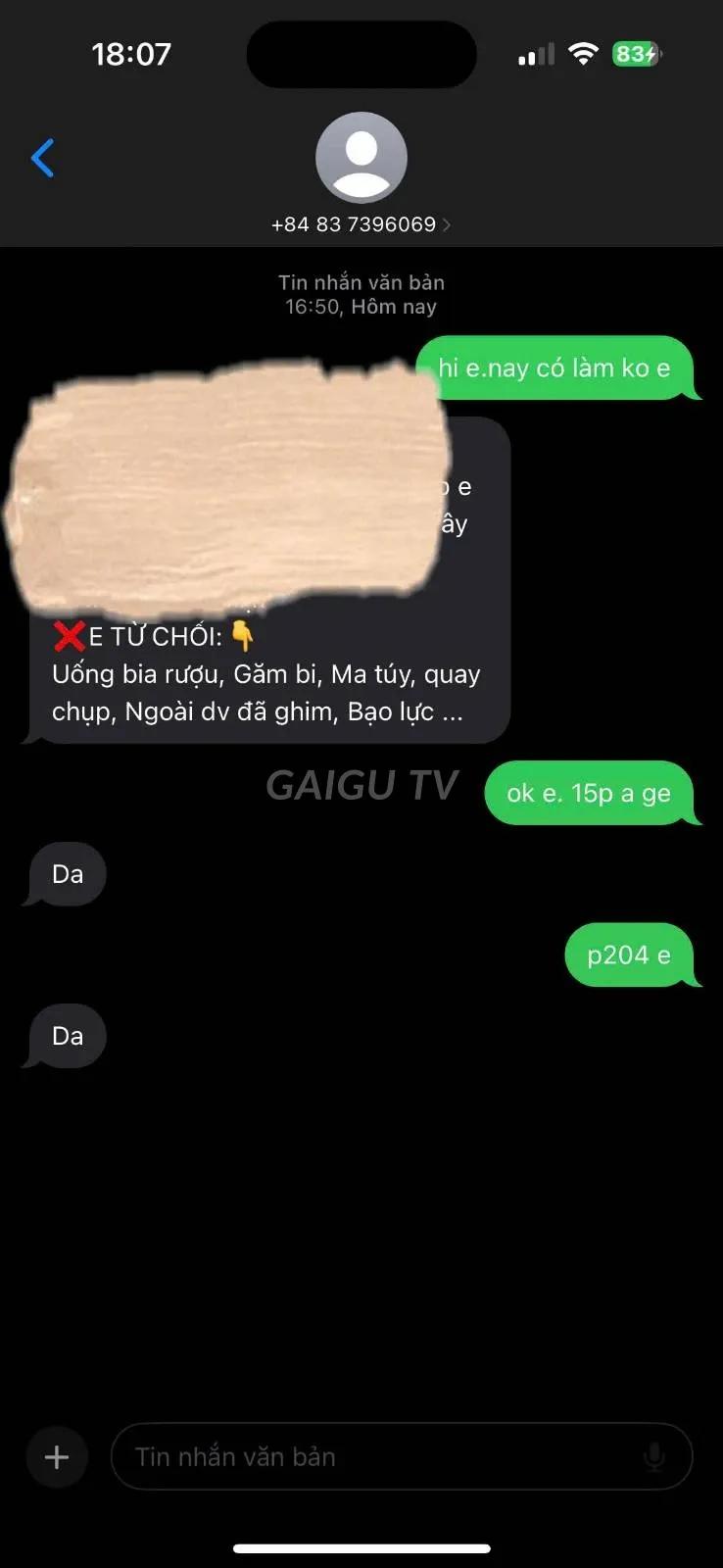The height and width of the screenshot is (1568, 723).
Task: Open the plus attachments menu
Action: tap(57, 1457)
